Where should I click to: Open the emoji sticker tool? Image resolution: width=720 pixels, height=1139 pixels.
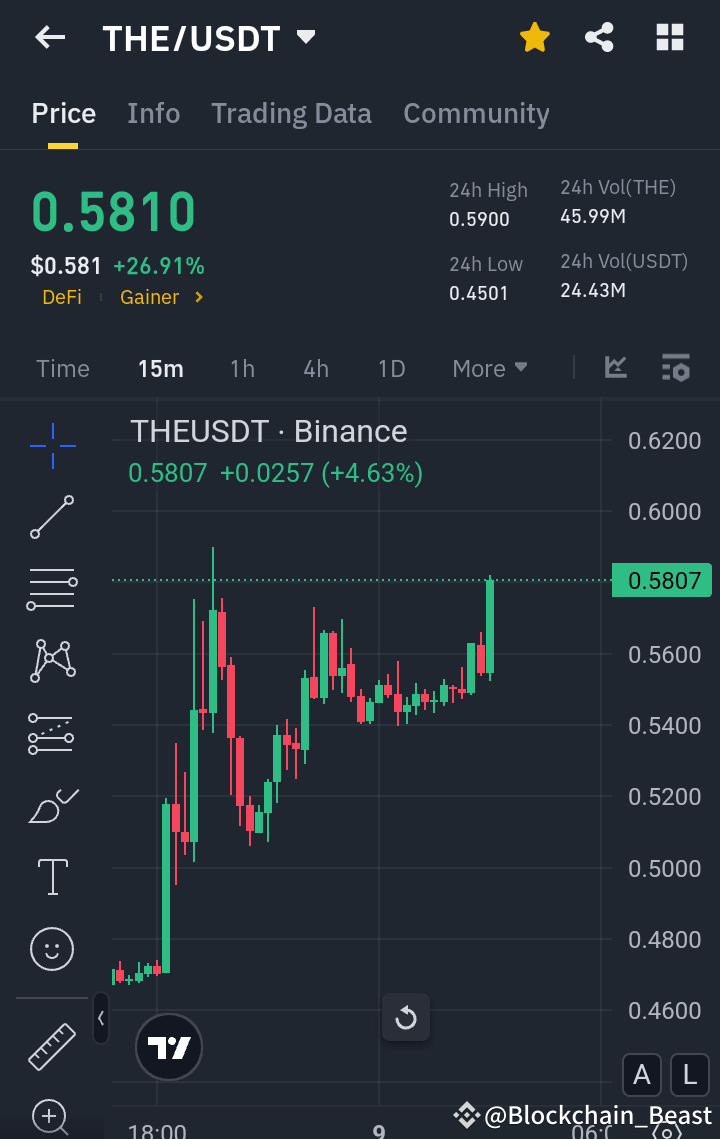pos(51,949)
